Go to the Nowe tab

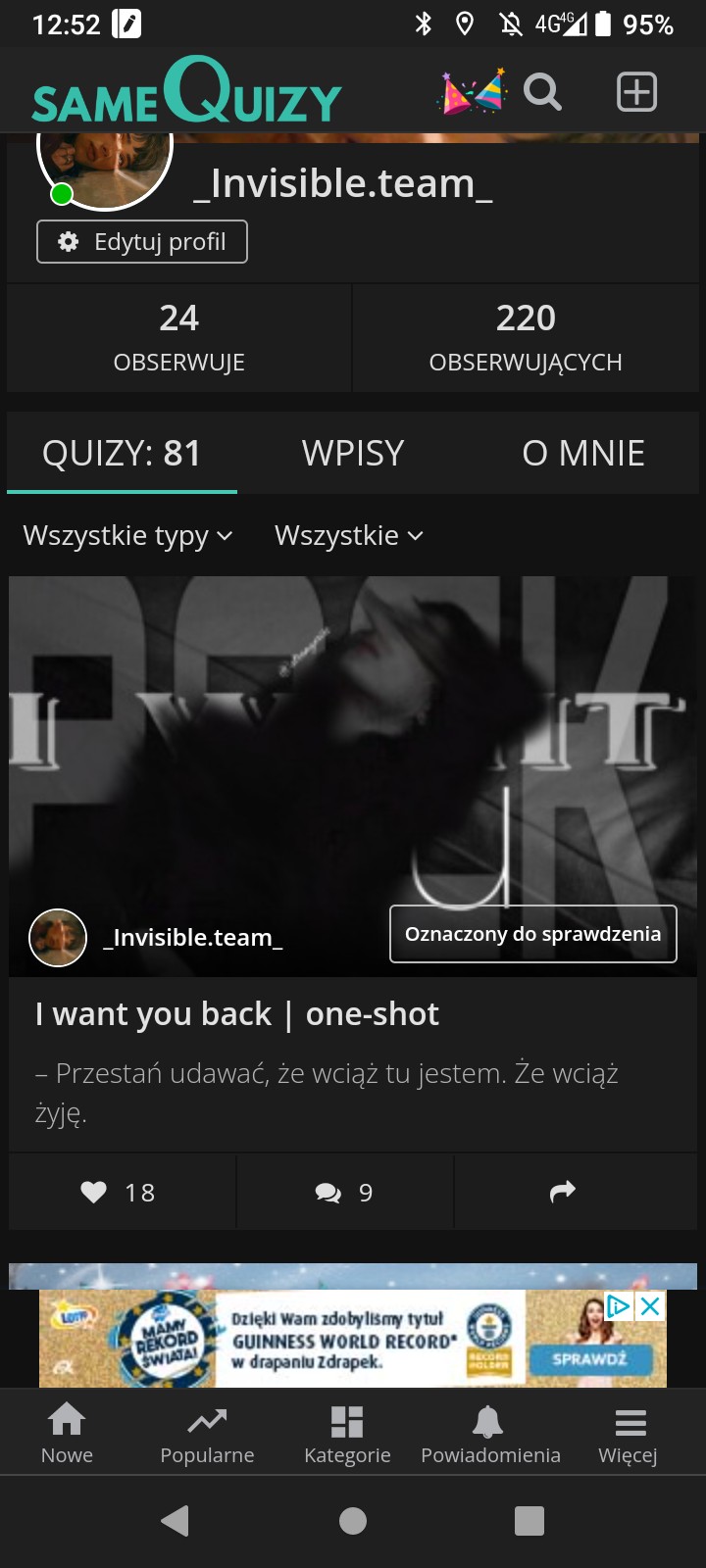point(67,1433)
